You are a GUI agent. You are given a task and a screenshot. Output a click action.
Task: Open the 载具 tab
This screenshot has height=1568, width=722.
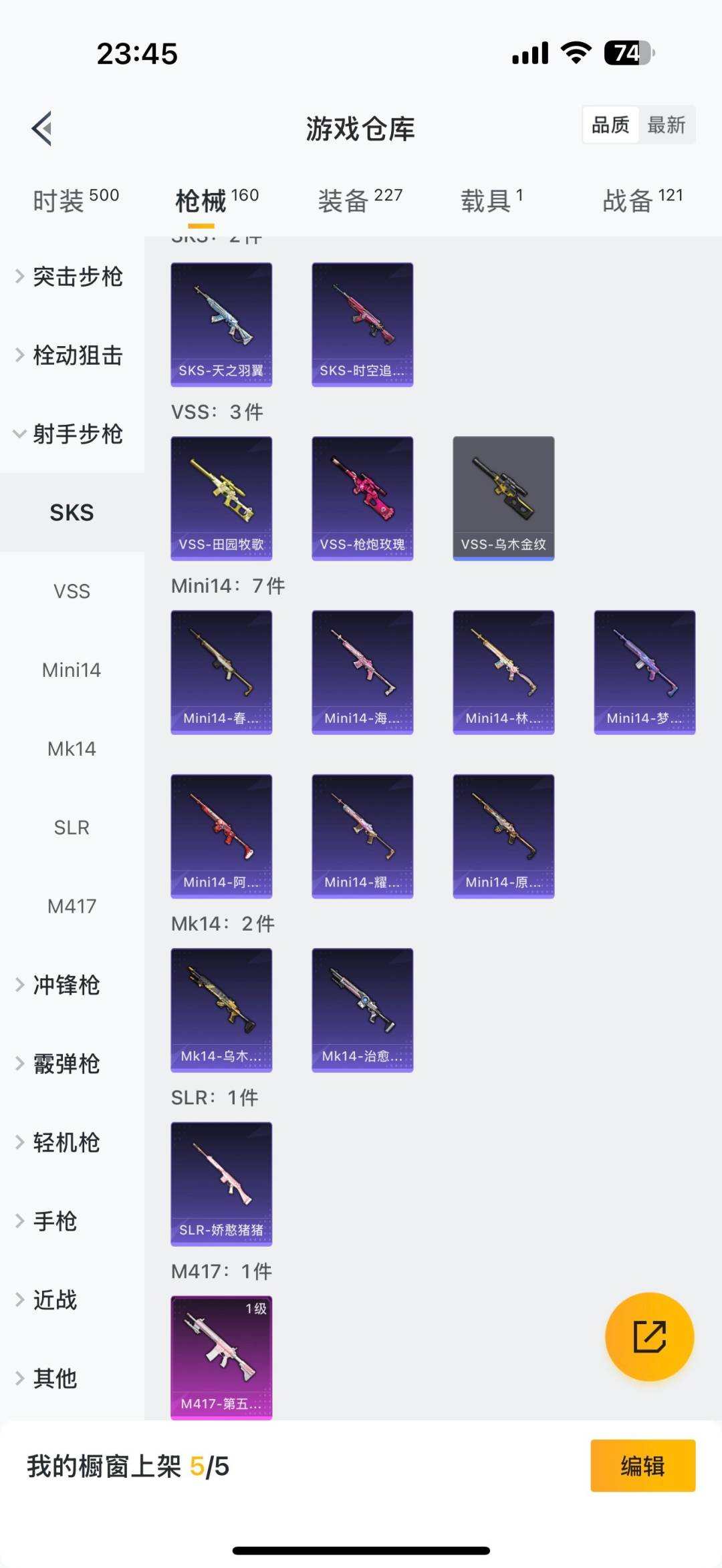point(491,200)
